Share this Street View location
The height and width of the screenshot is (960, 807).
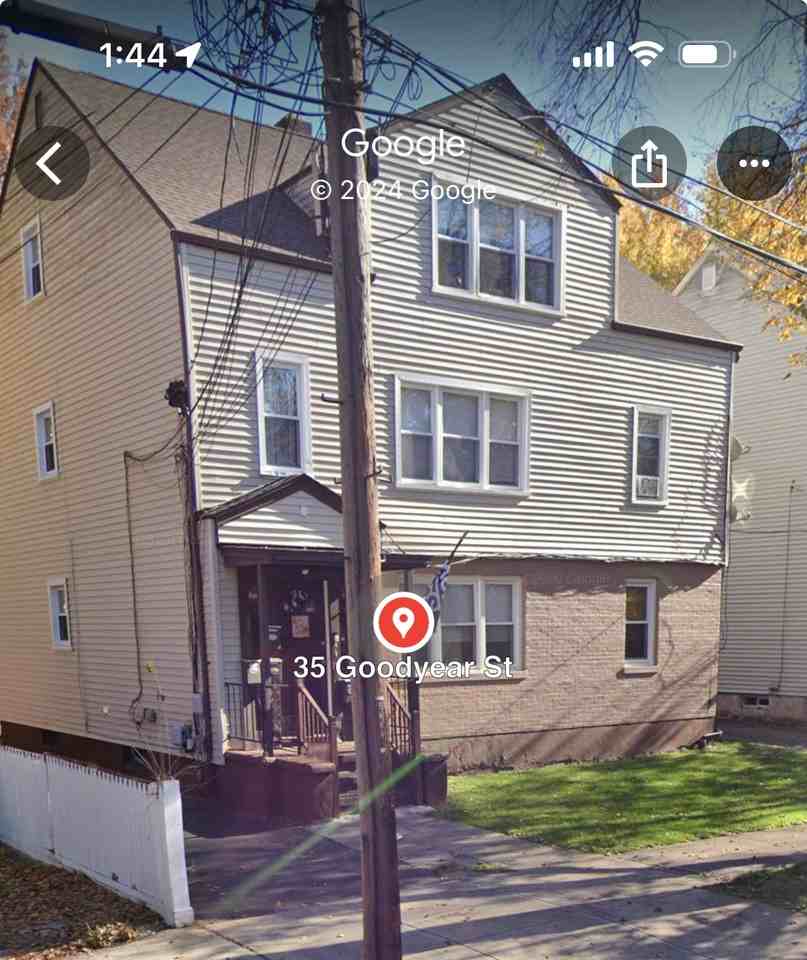tap(649, 163)
